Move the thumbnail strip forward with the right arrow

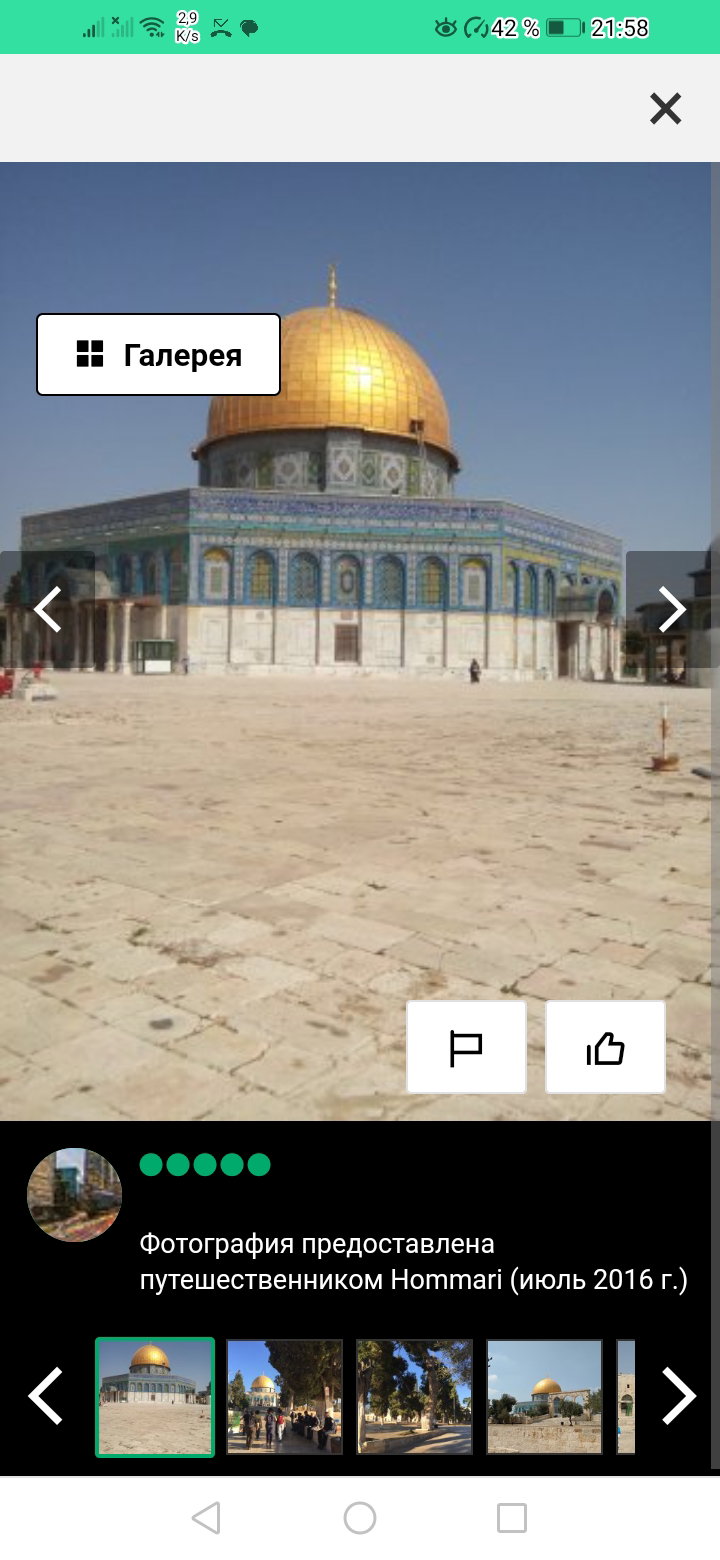point(678,1395)
